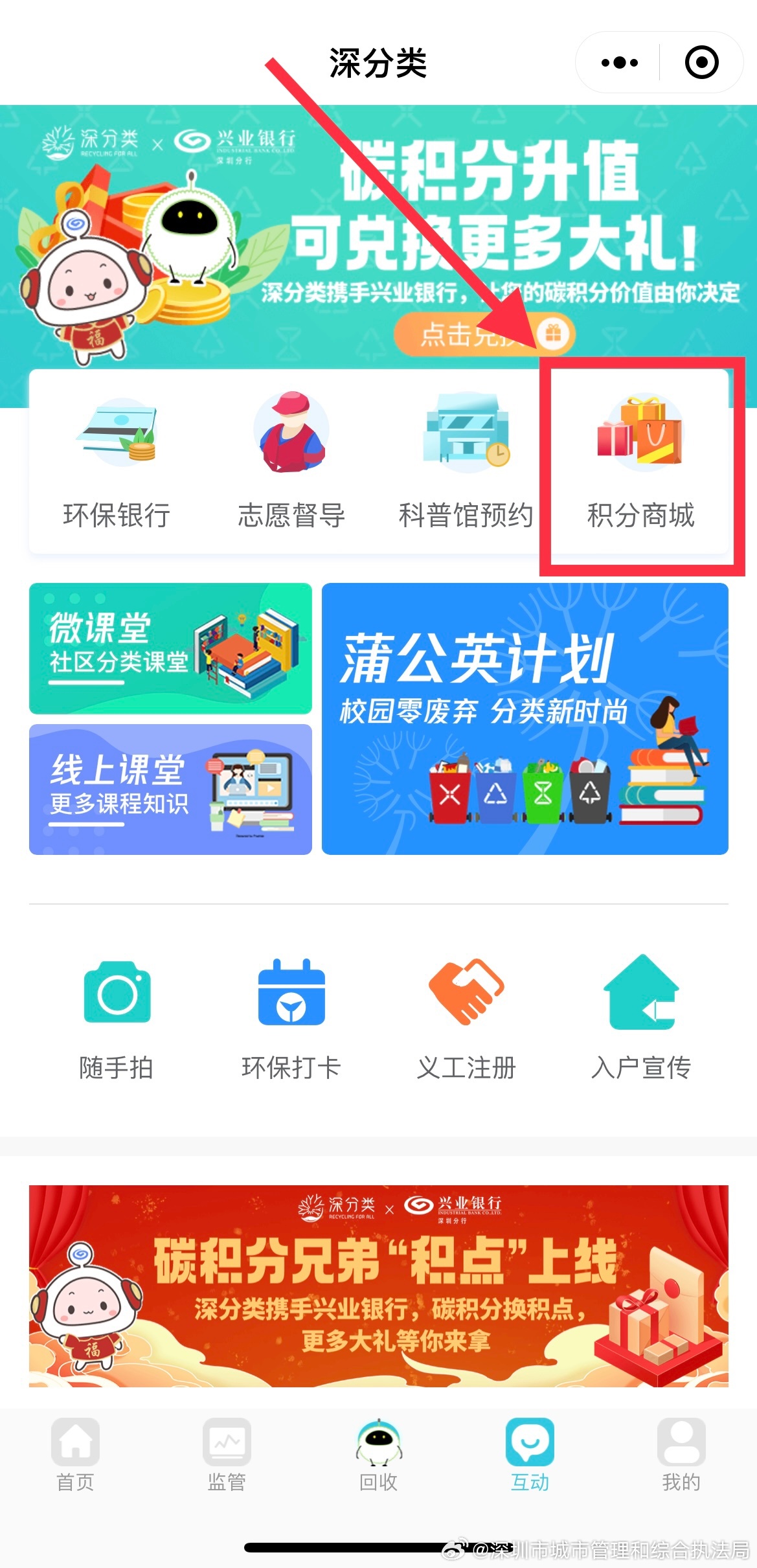Viewport: 757px width, 1568px height.
Task: Open 志愿督导
Action: (x=291, y=461)
